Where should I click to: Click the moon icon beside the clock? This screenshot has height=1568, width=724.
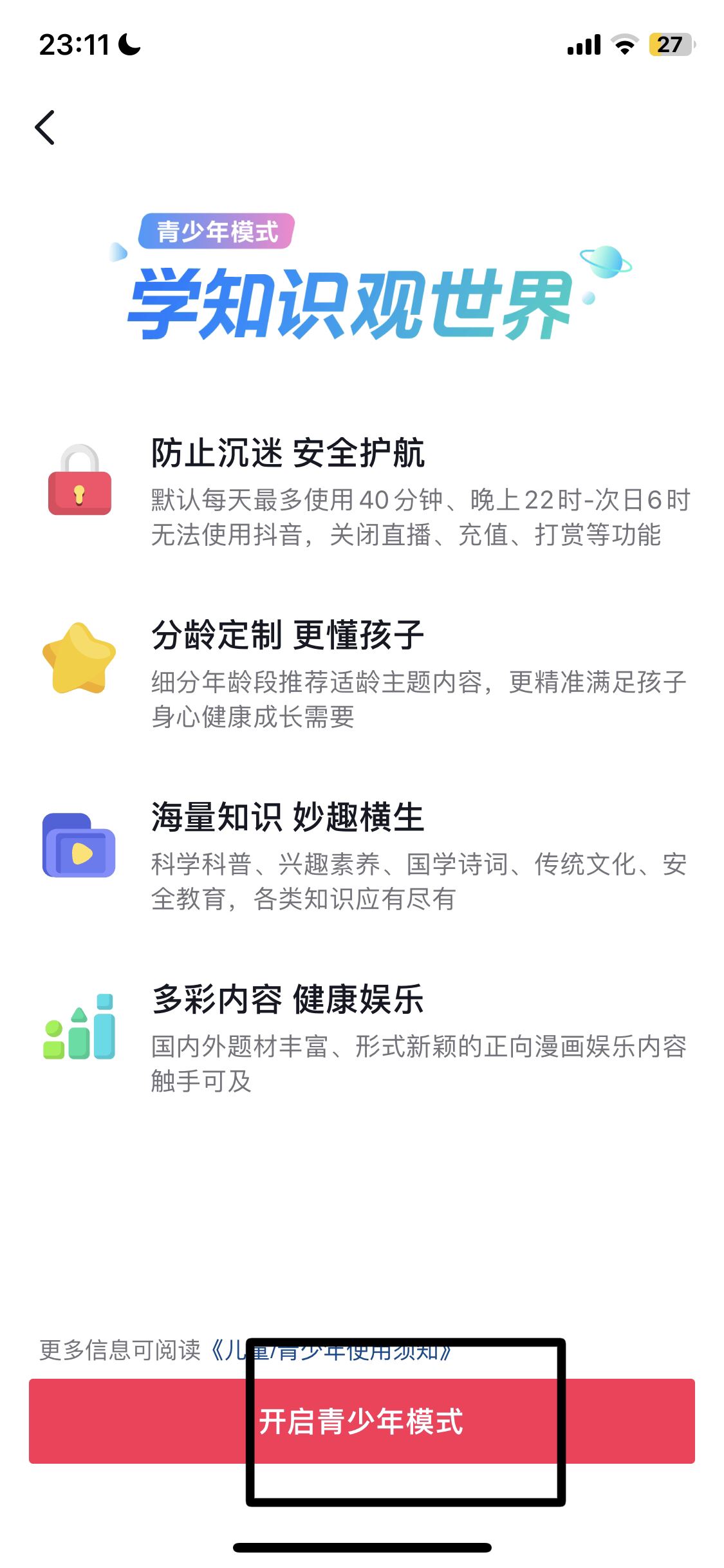[x=127, y=44]
